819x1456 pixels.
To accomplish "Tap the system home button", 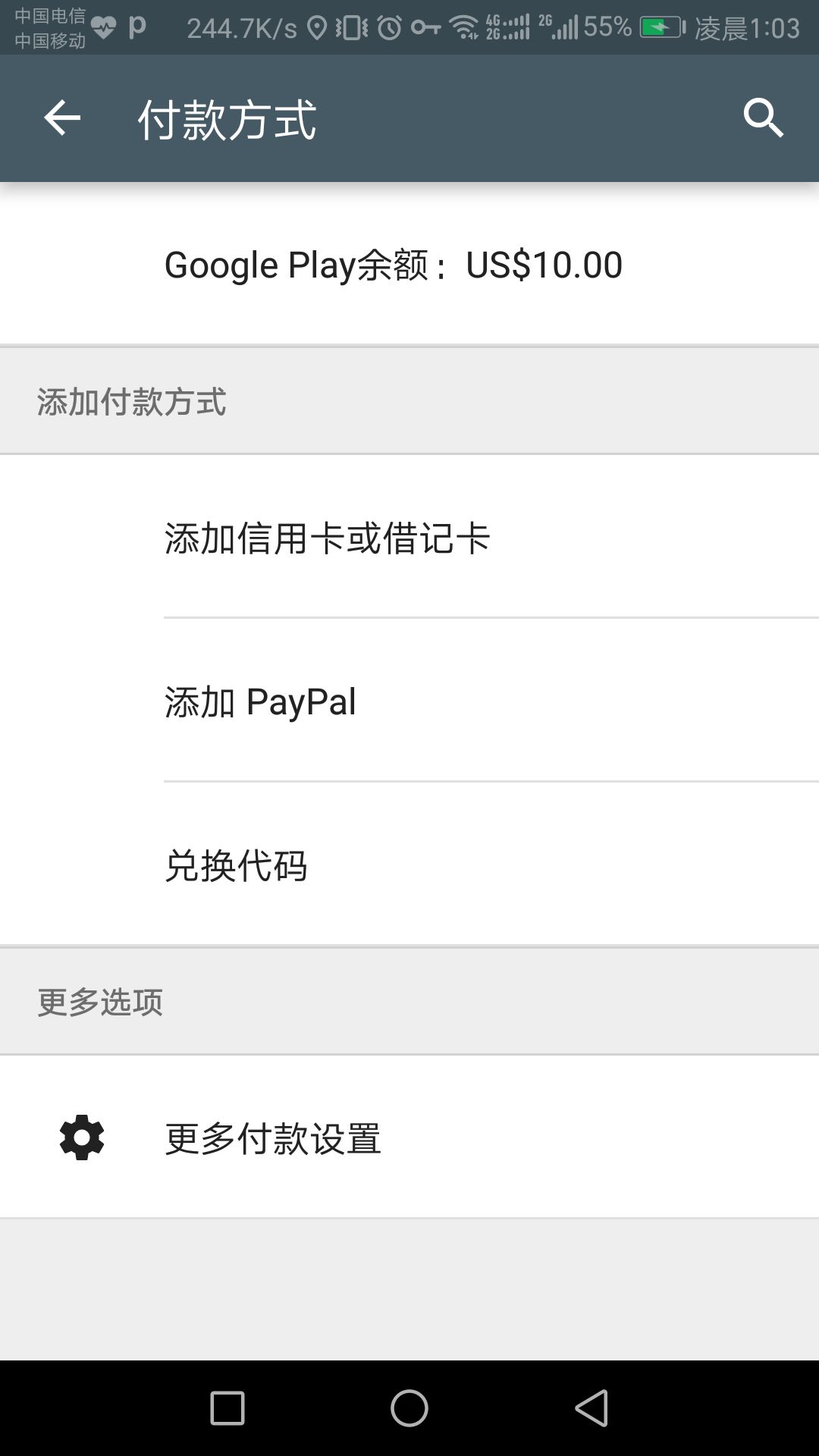I will pyautogui.click(x=409, y=1408).
